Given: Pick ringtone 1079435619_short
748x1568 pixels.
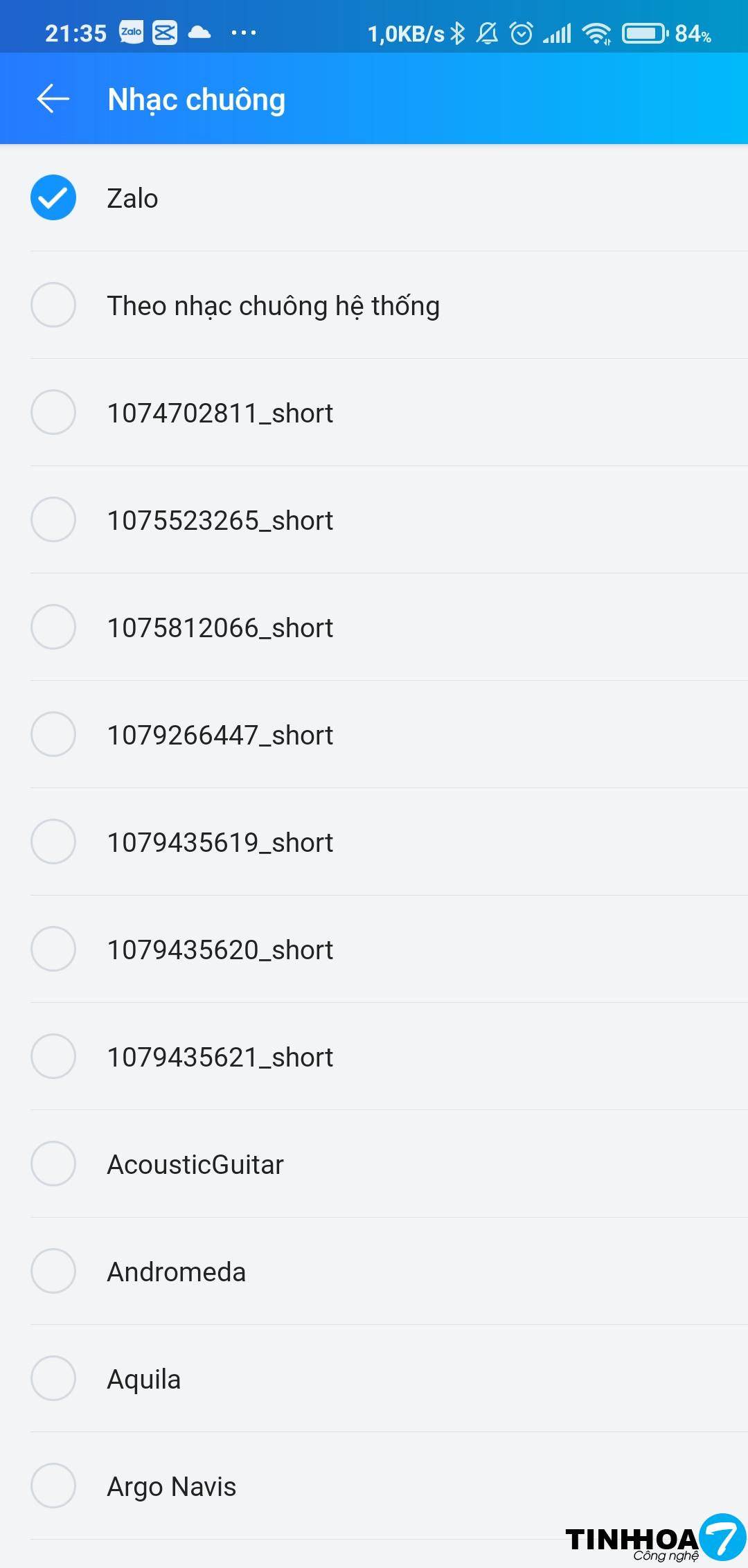Looking at the screenshot, I should [x=53, y=842].
